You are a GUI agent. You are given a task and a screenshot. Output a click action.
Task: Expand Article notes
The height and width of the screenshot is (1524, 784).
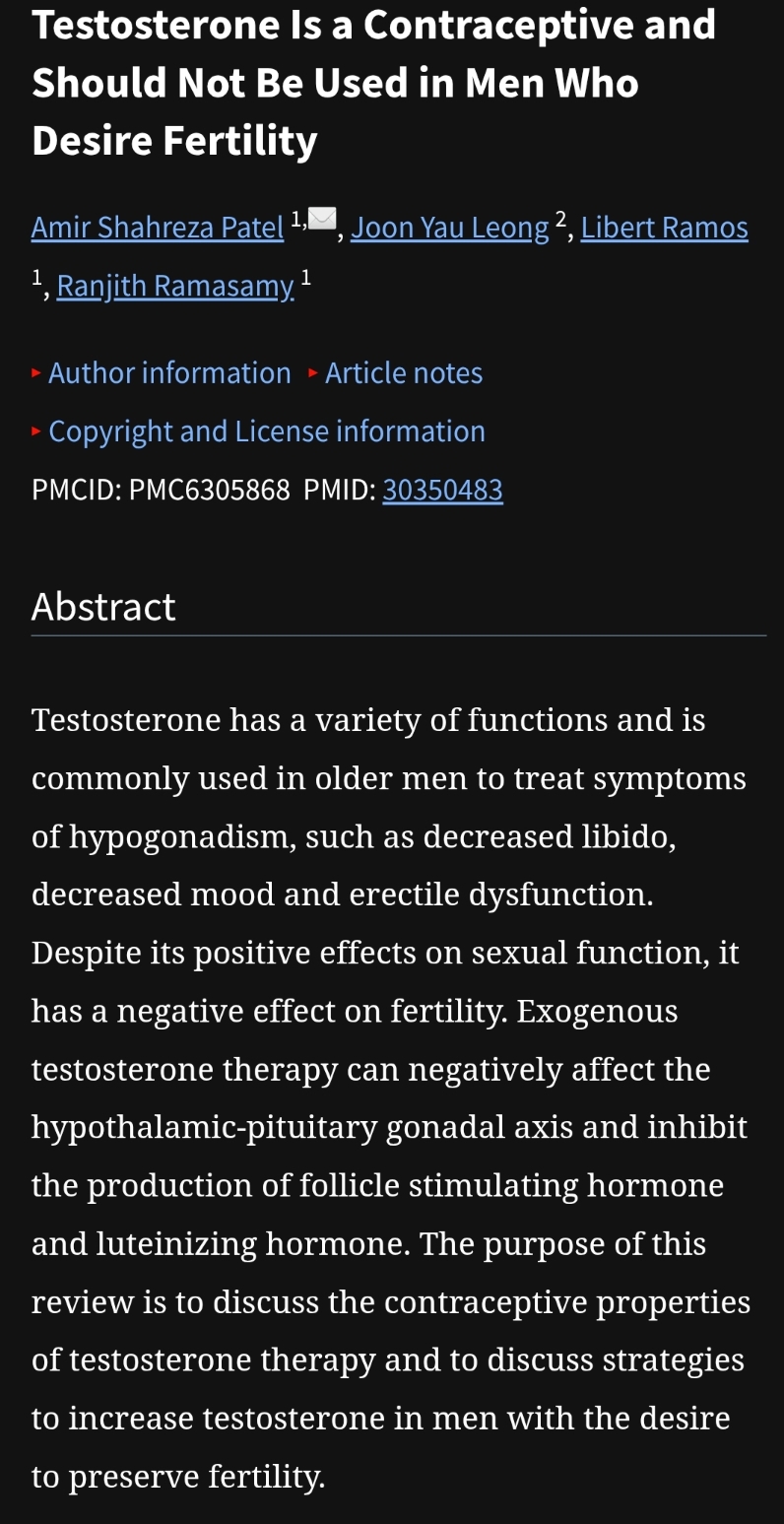coord(396,373)
